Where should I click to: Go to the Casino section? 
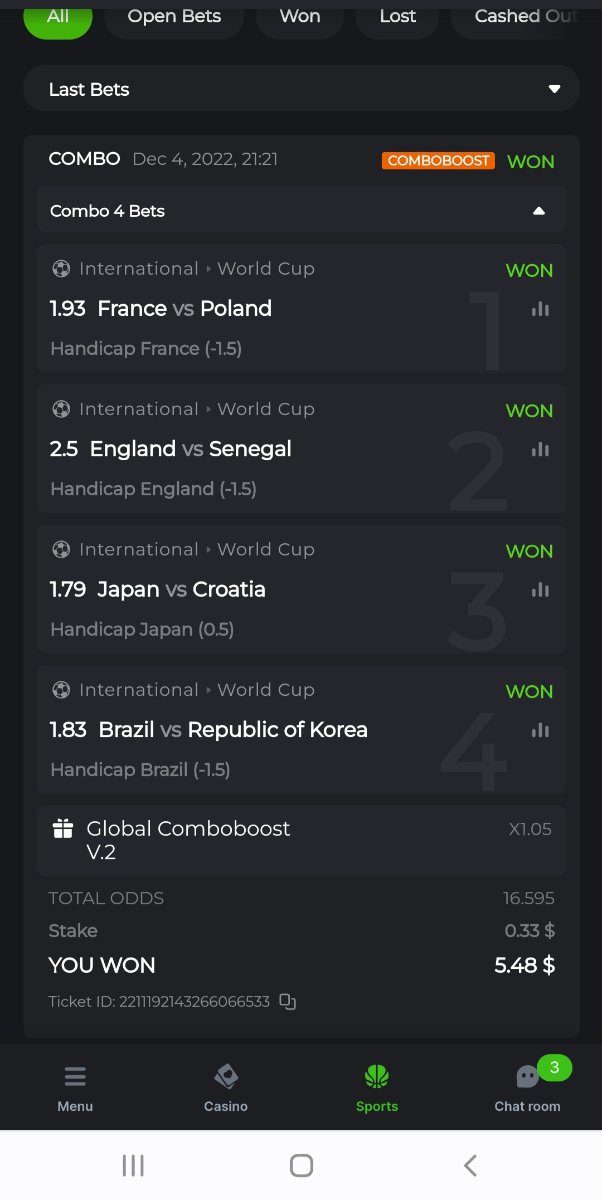226,1087
